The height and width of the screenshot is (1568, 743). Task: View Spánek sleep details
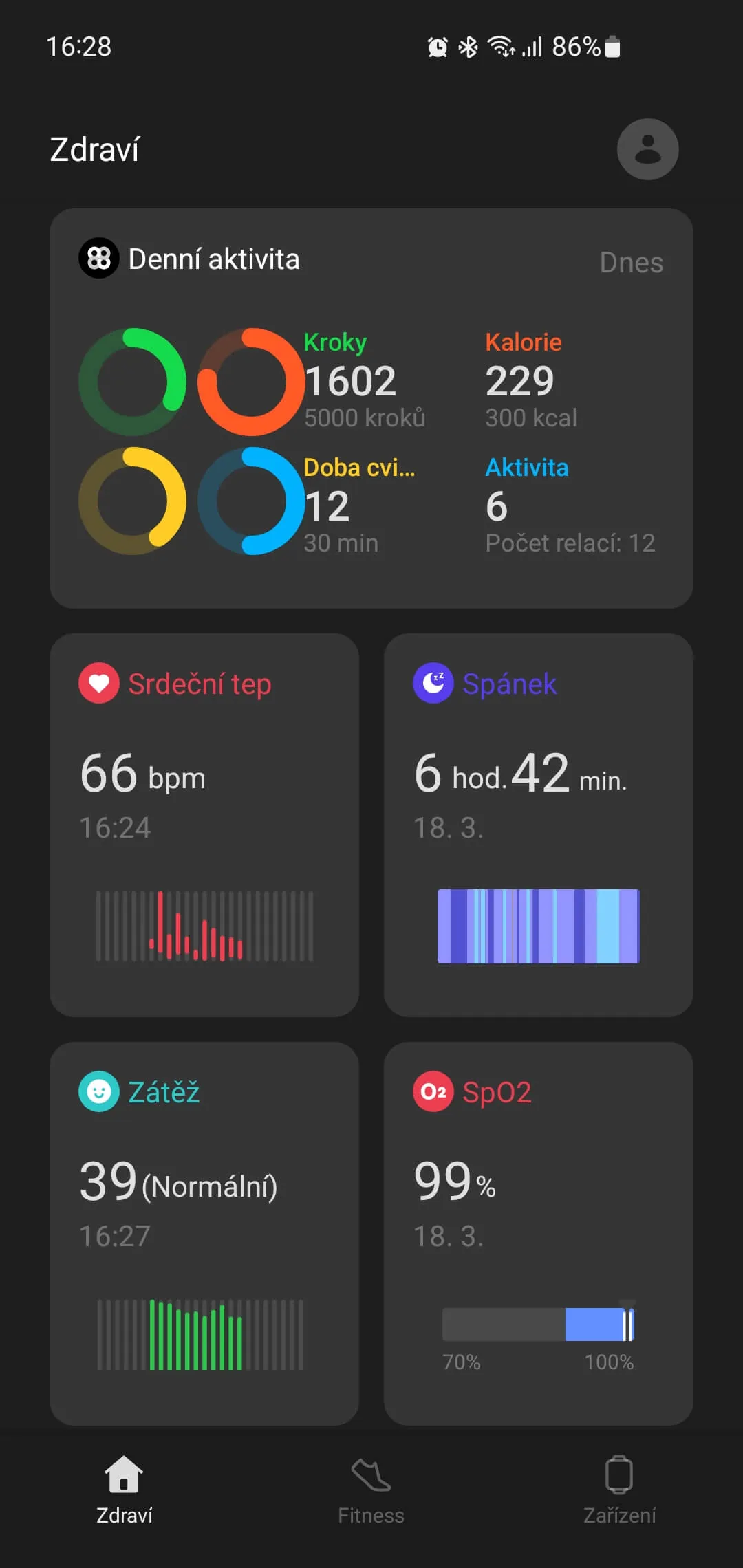point(538,825)
